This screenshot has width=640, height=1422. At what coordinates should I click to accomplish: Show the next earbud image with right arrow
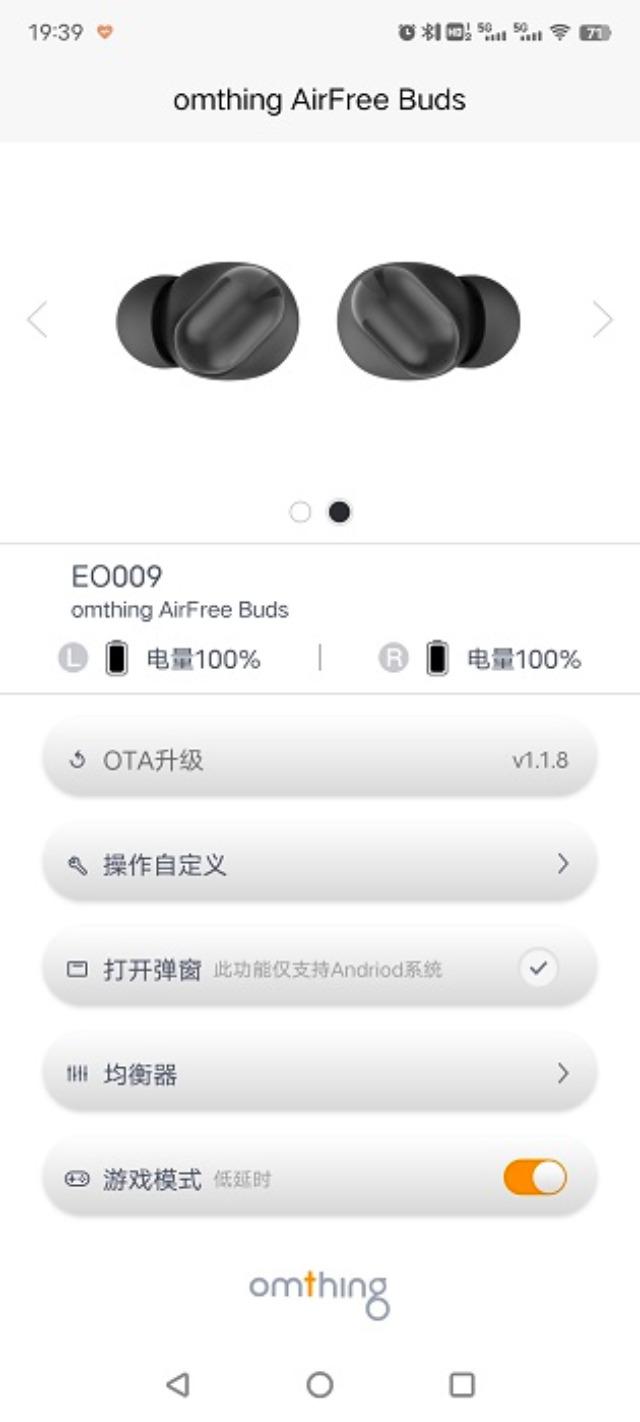pyautogui.click(x=602, y=320)
